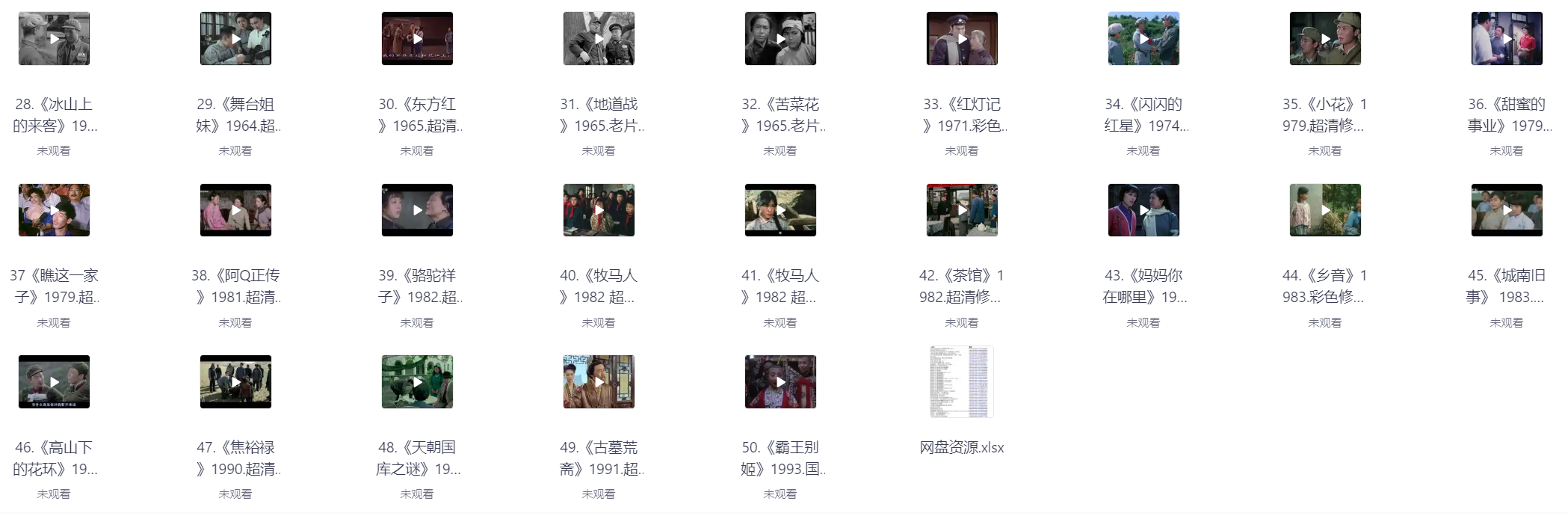Play video 45 《城南旧事》 1983

[x=1507, y=210]
